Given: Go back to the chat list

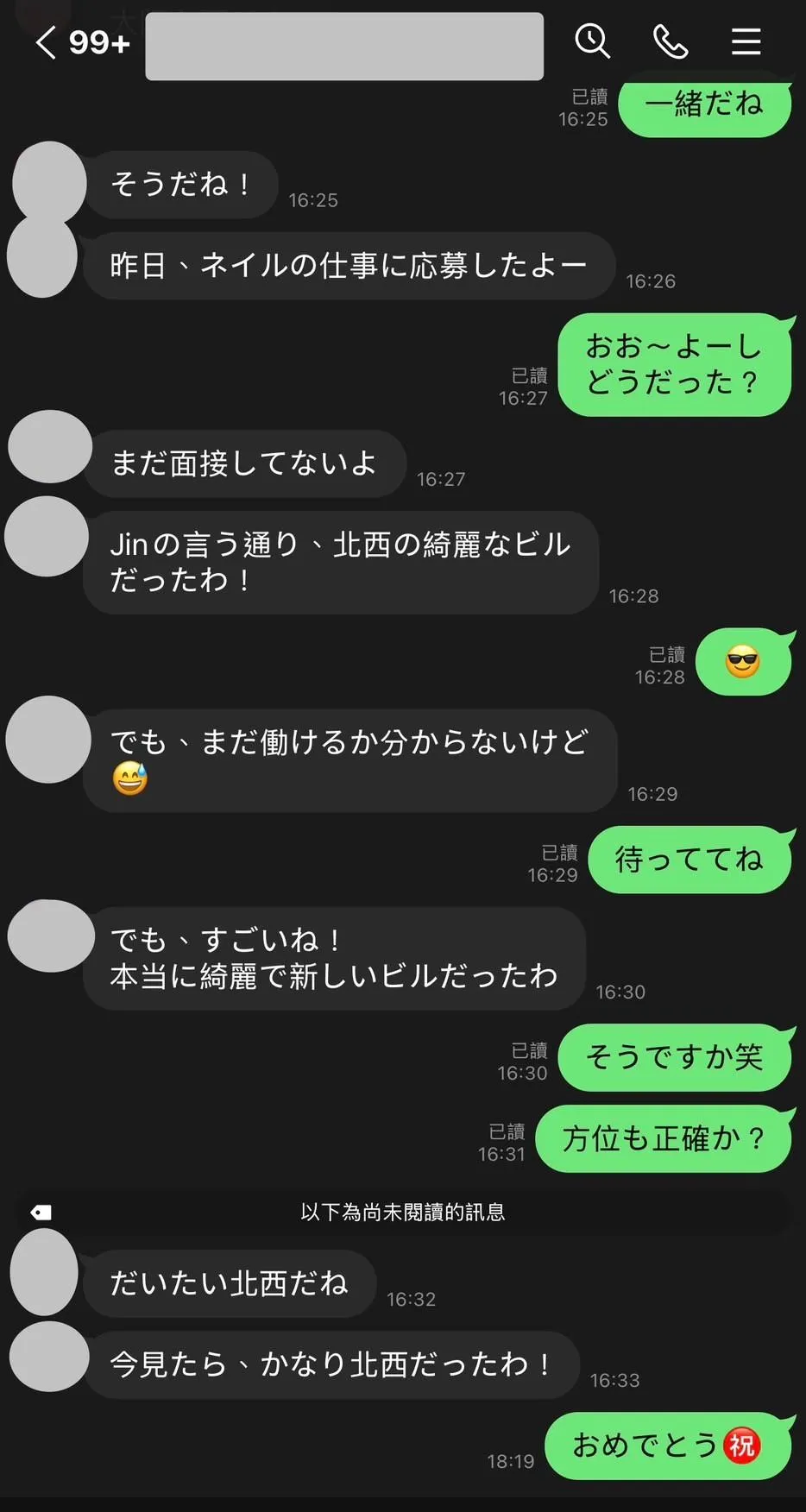Looking at the screenshot, I should [x=47, y=41].
